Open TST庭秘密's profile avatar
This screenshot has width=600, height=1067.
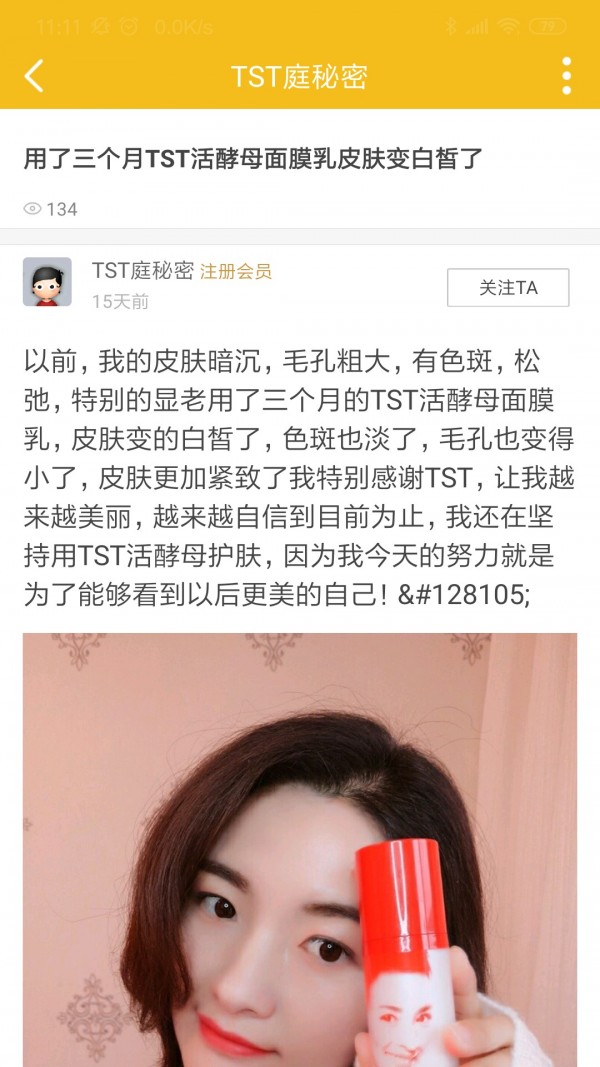tap(47, 282)
